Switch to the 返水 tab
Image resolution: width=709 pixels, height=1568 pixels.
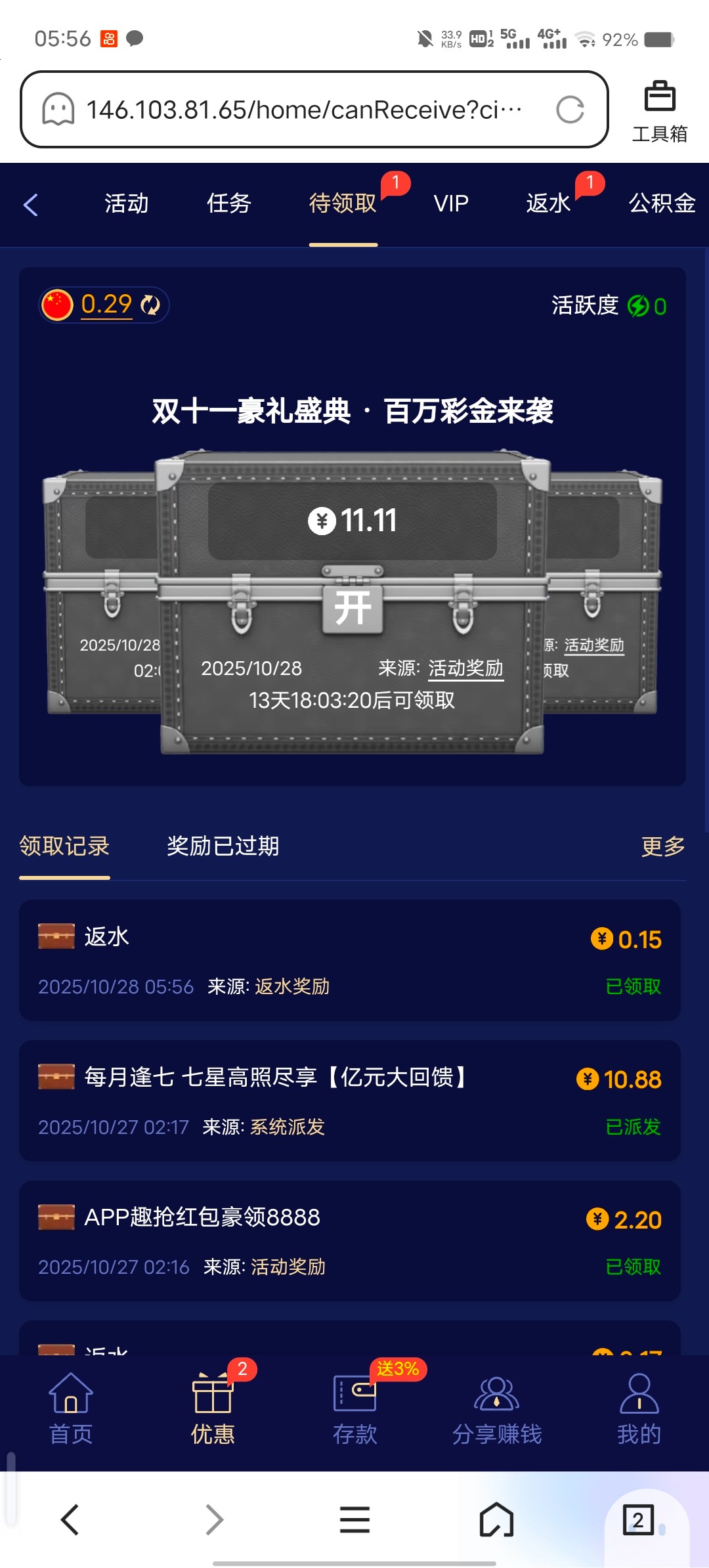coord(549,204)
